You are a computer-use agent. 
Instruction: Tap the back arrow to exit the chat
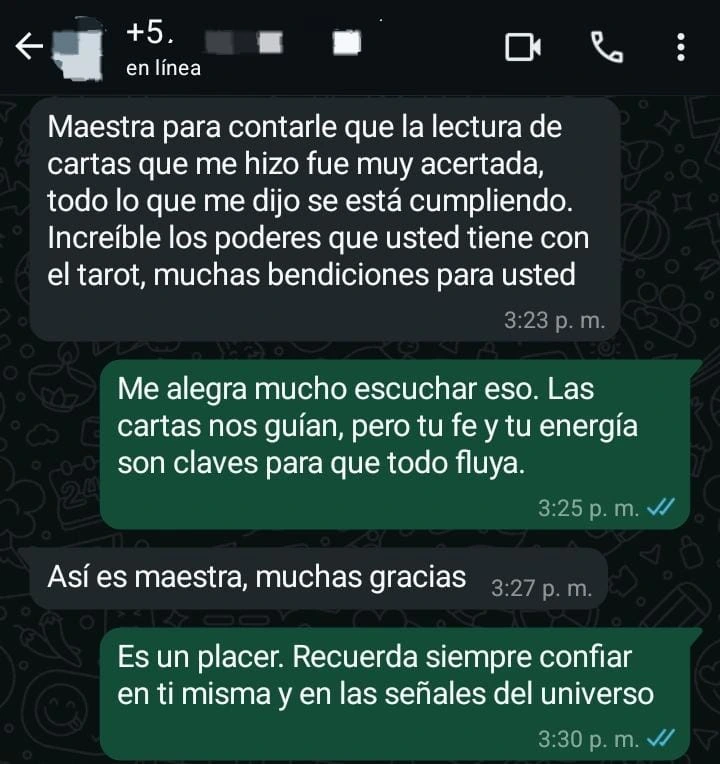[x=30, y=44]
